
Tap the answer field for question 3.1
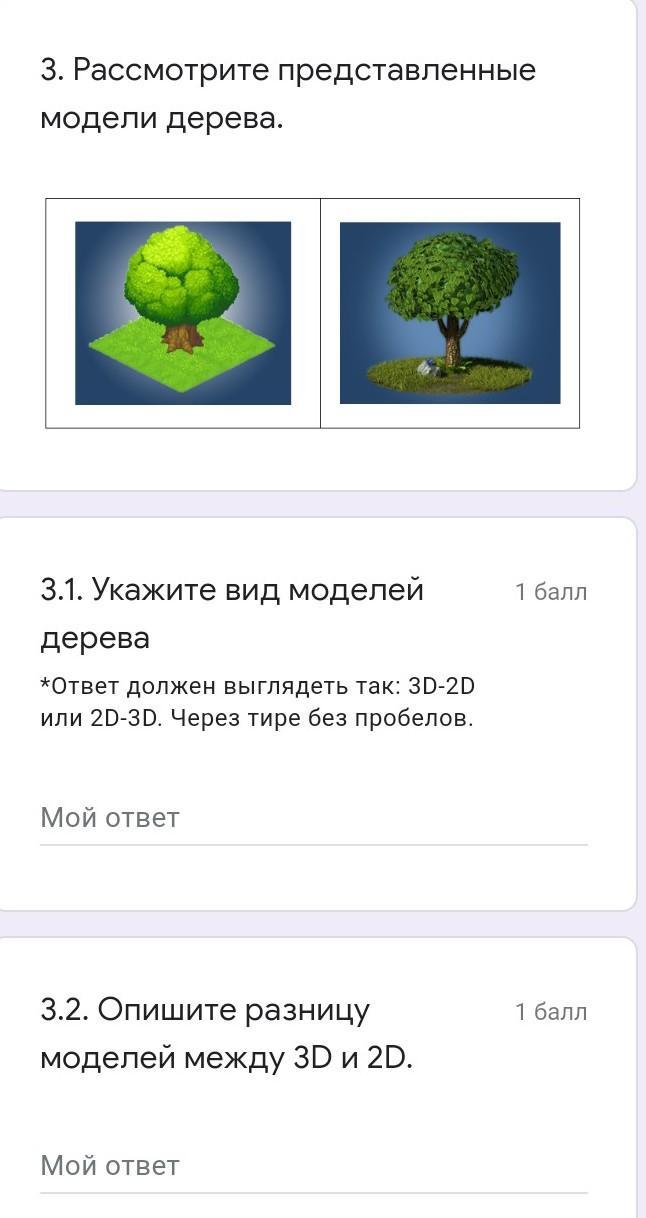point(313,819)
